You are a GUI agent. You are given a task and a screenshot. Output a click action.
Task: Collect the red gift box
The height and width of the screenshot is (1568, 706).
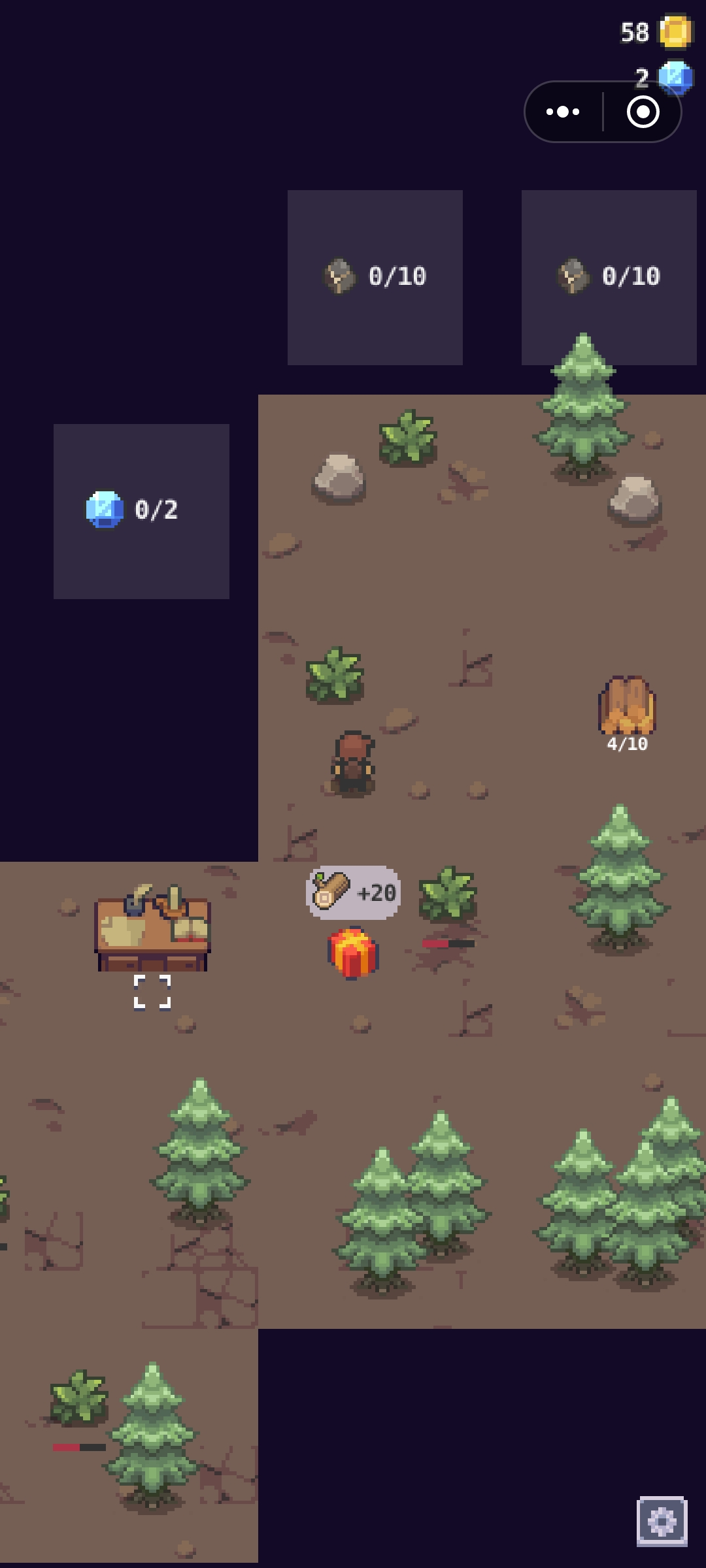pos(352,953)
